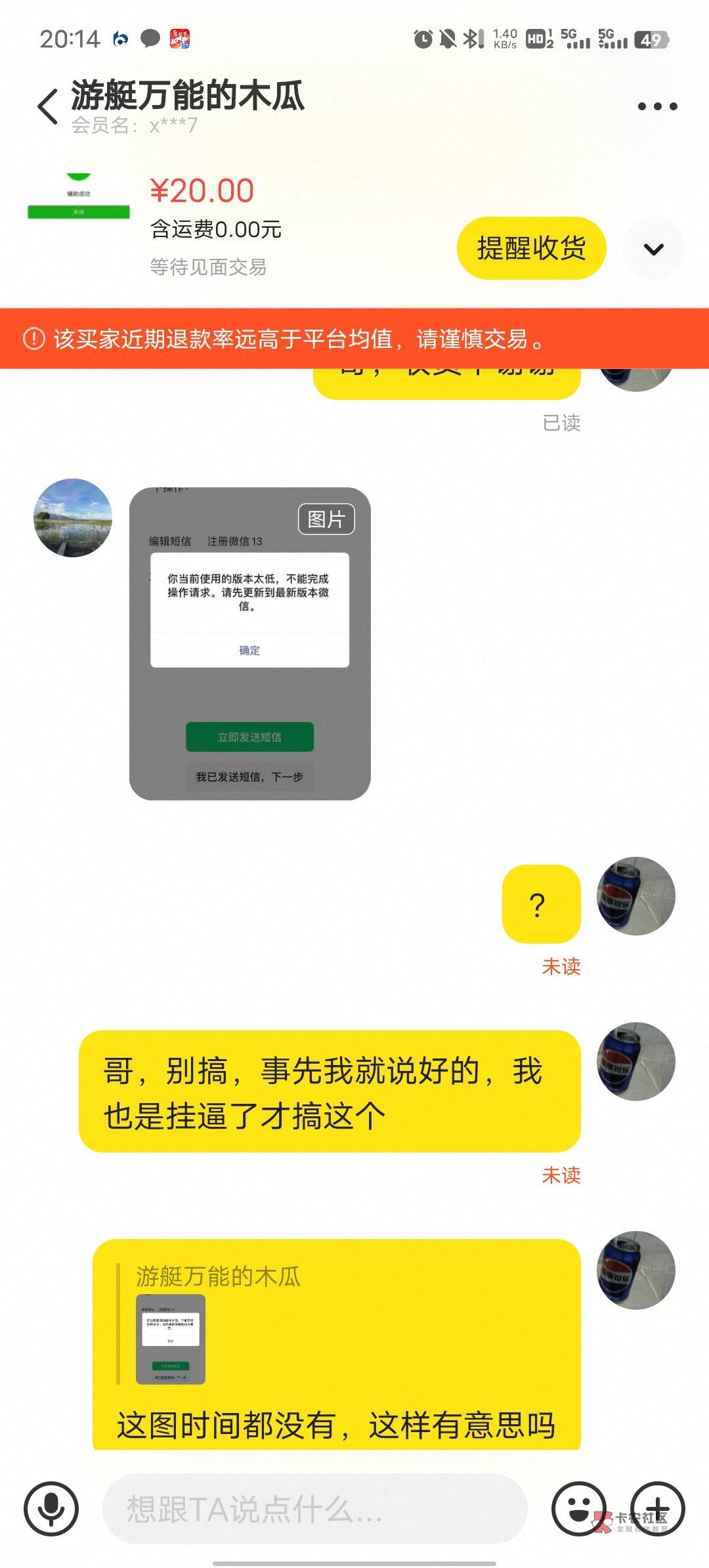The height and width of the screenshot is (1568, 709).
Task: Go back using the arrow icon
Action: point(48,106)
